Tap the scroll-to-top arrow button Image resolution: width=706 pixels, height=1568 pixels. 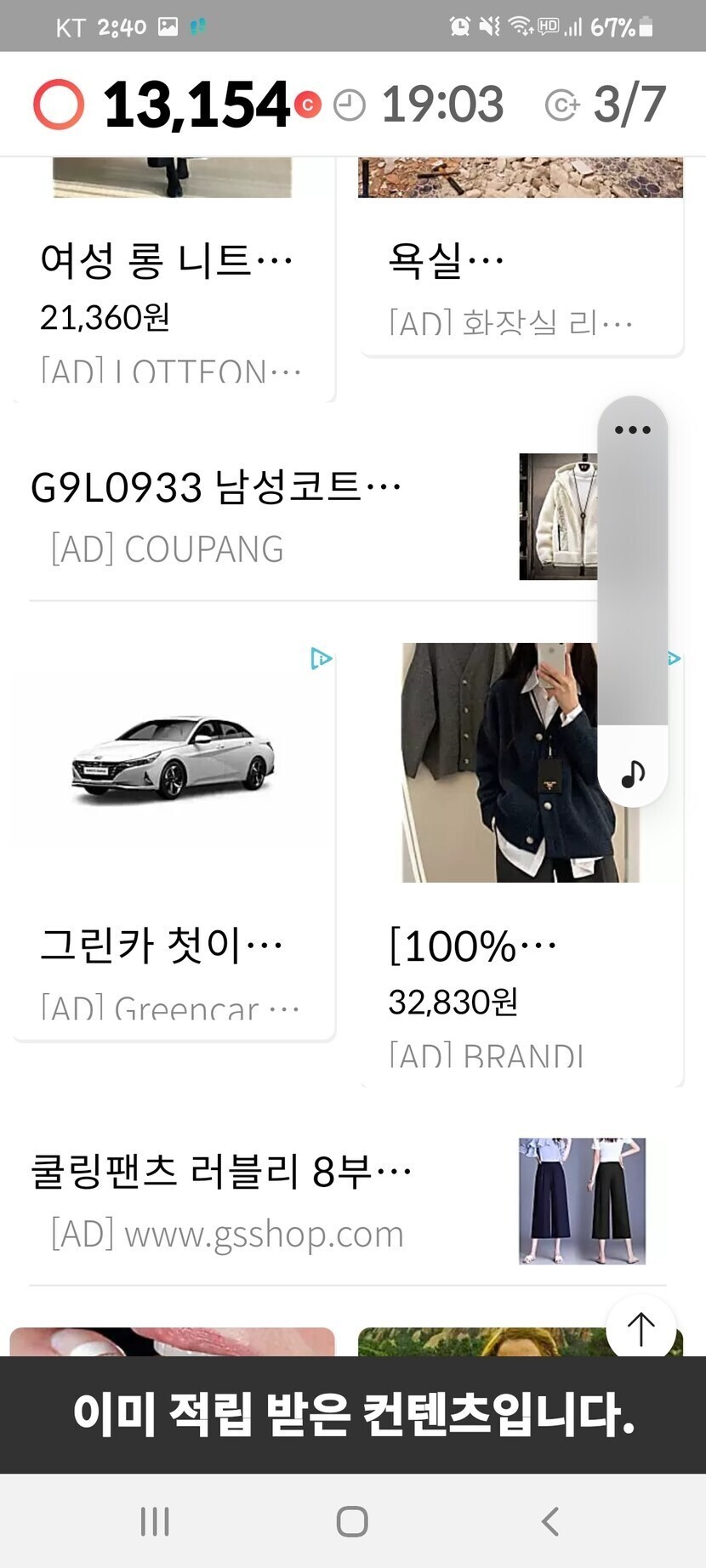click(x=641, y=1328)
